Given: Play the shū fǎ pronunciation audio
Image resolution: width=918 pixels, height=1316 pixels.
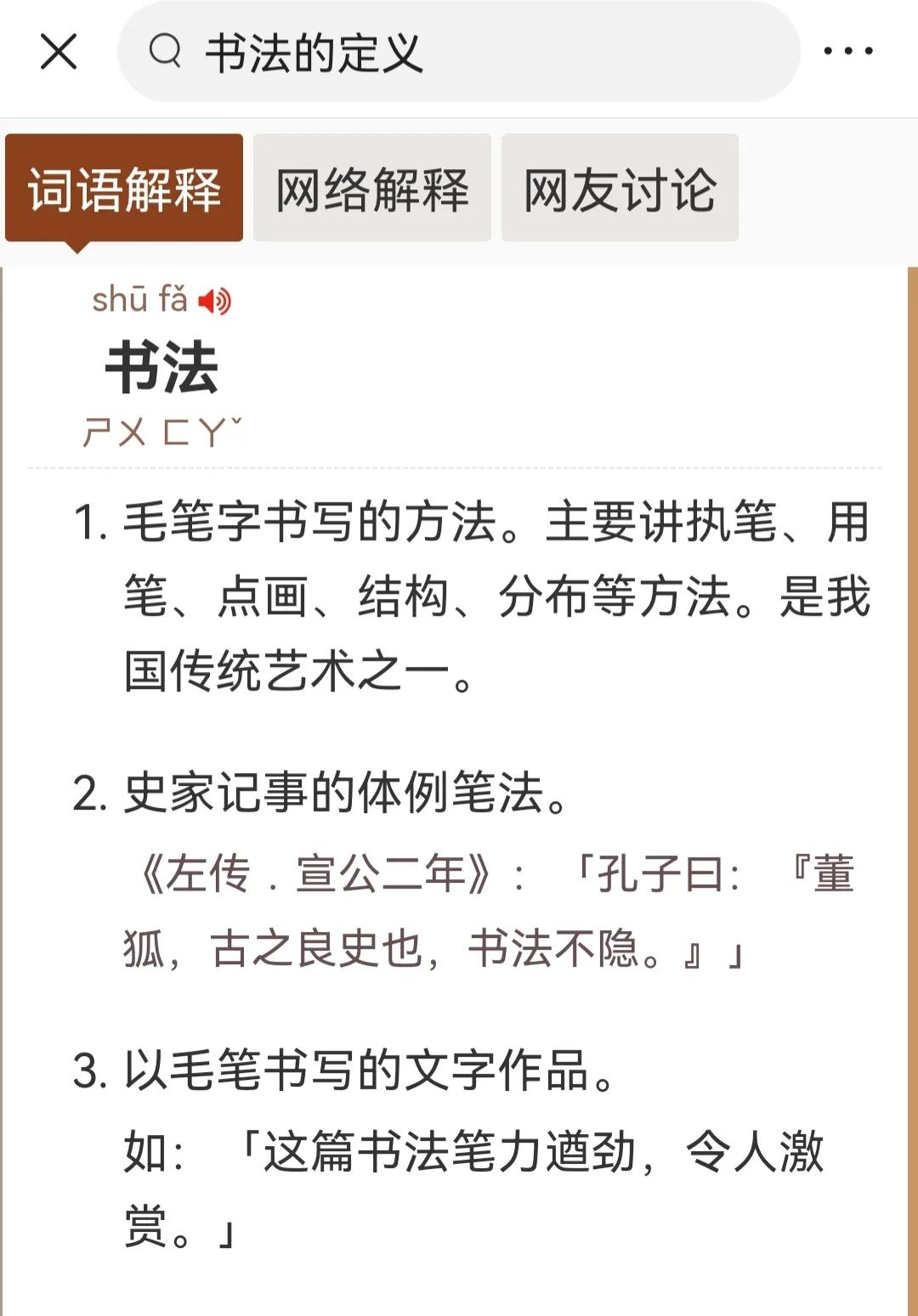Looking at the screenshot, I should pos(215,301).
